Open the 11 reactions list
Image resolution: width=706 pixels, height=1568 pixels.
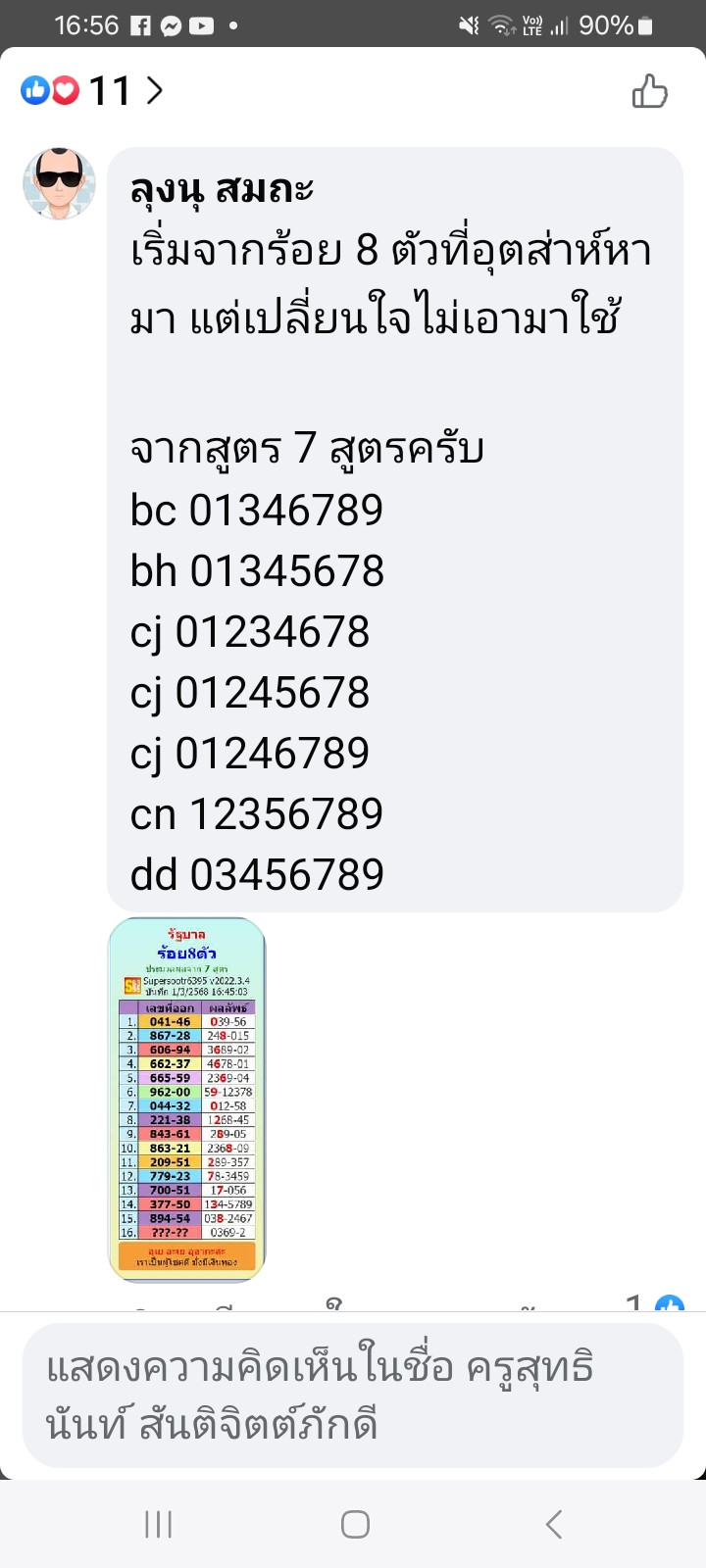91,91
